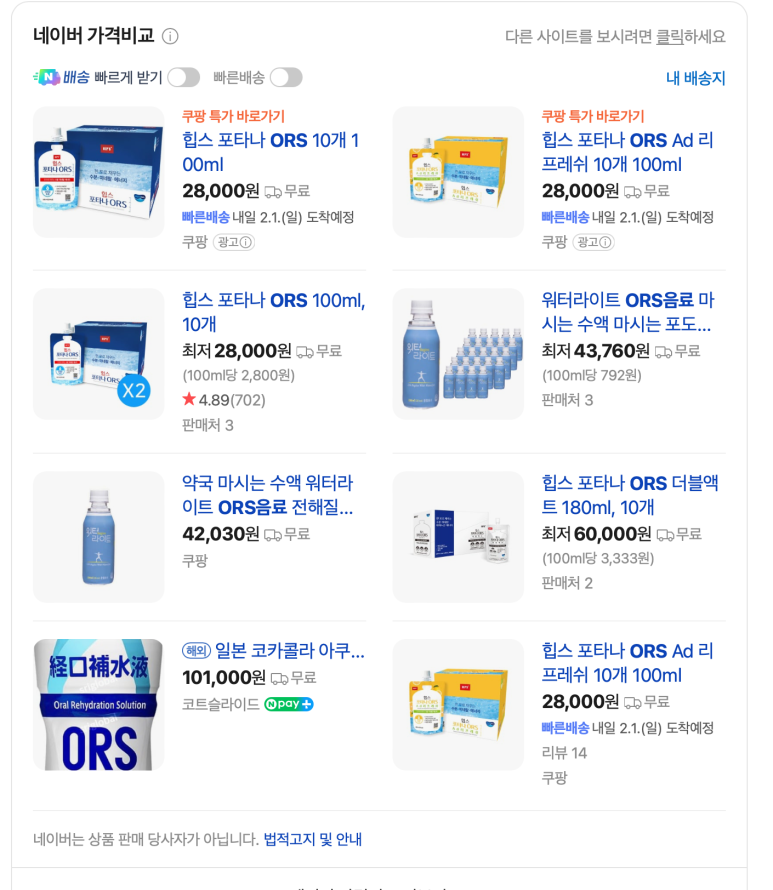Viewport: 773px width, 890px height.
Task: Tap the 워터라이트 bottle pack product image
Action: (458, 354)
